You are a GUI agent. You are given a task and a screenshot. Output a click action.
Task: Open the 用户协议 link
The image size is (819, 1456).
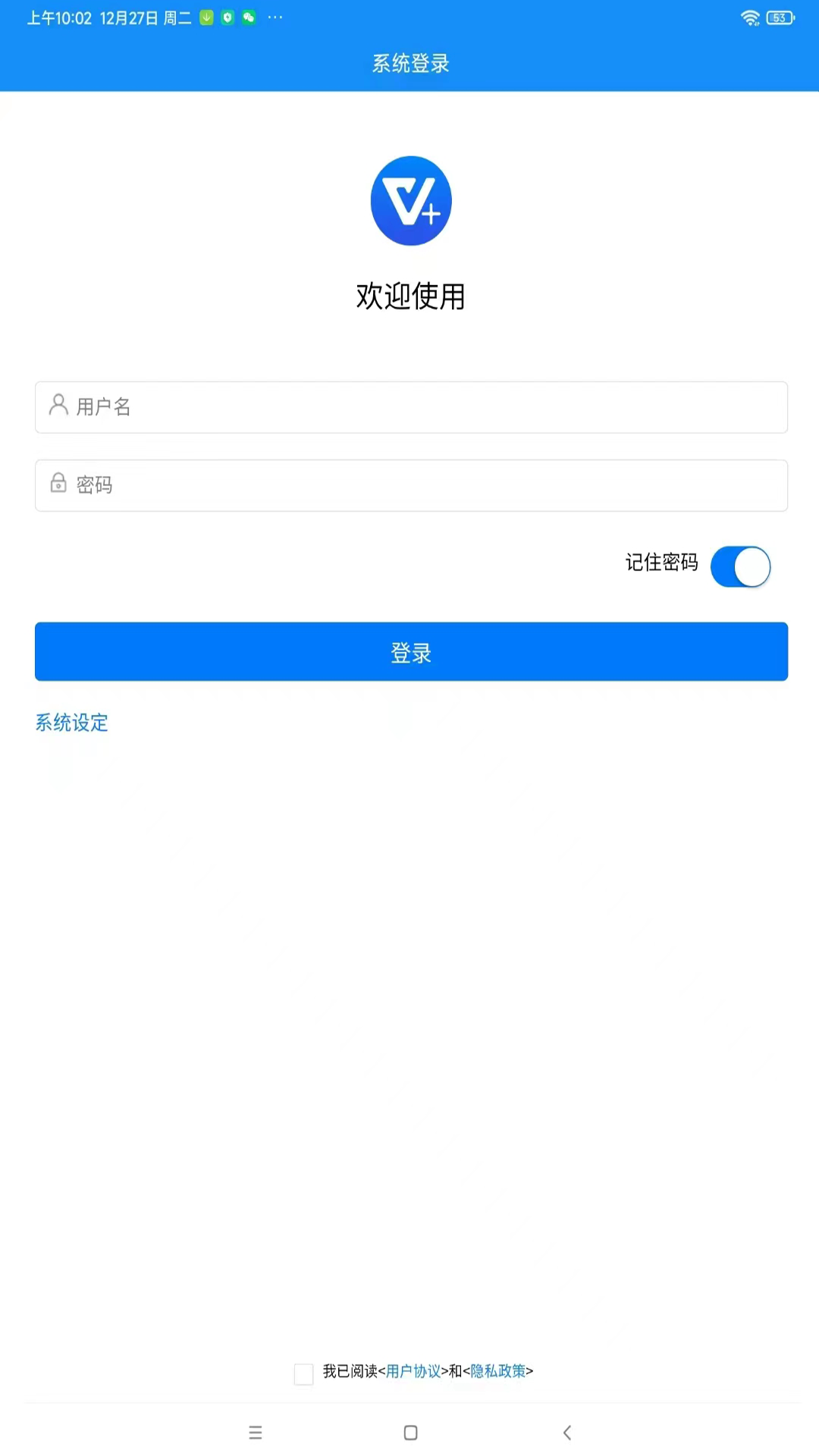click(x=413, y=1371)
